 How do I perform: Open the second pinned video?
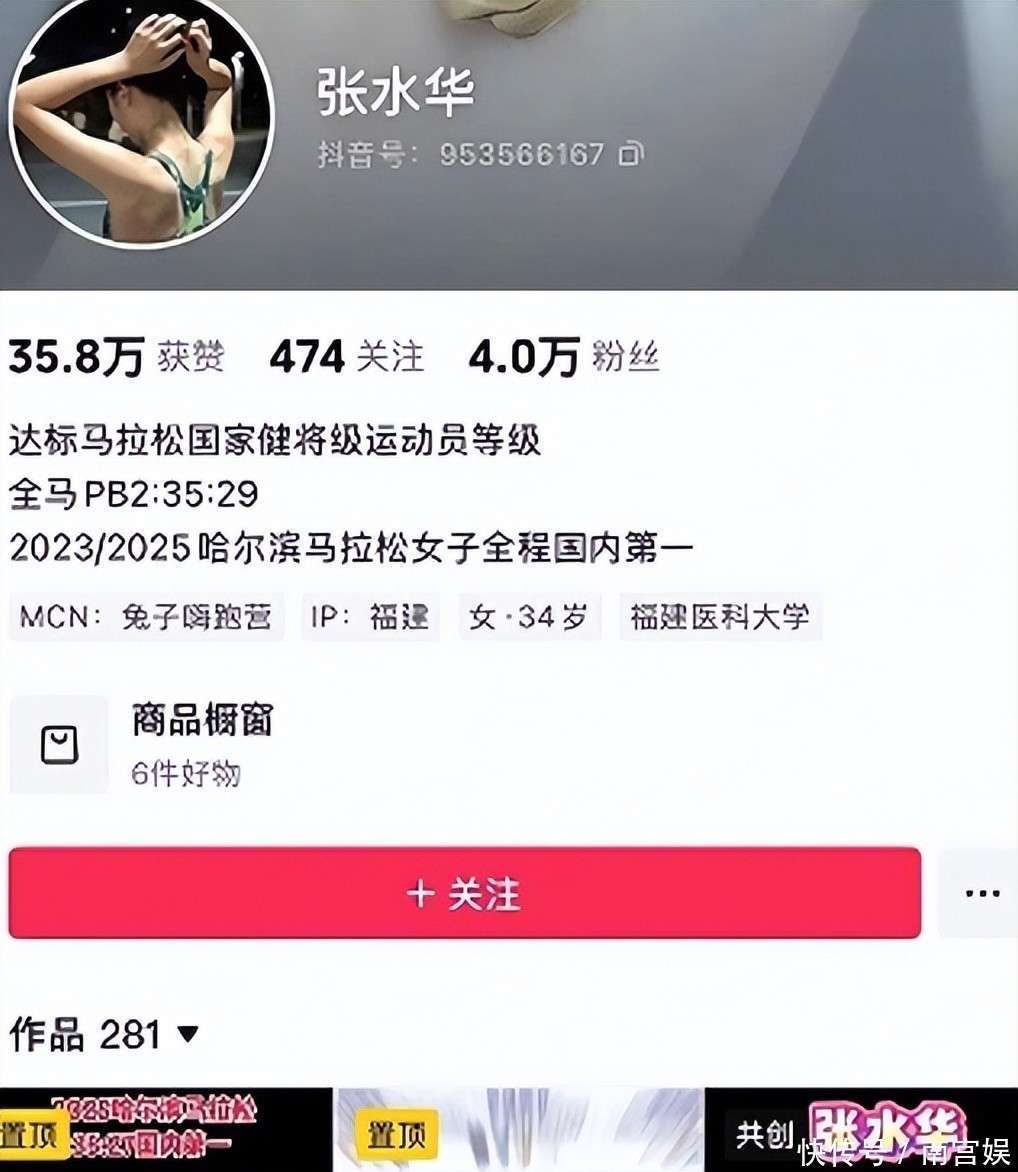518,1130
